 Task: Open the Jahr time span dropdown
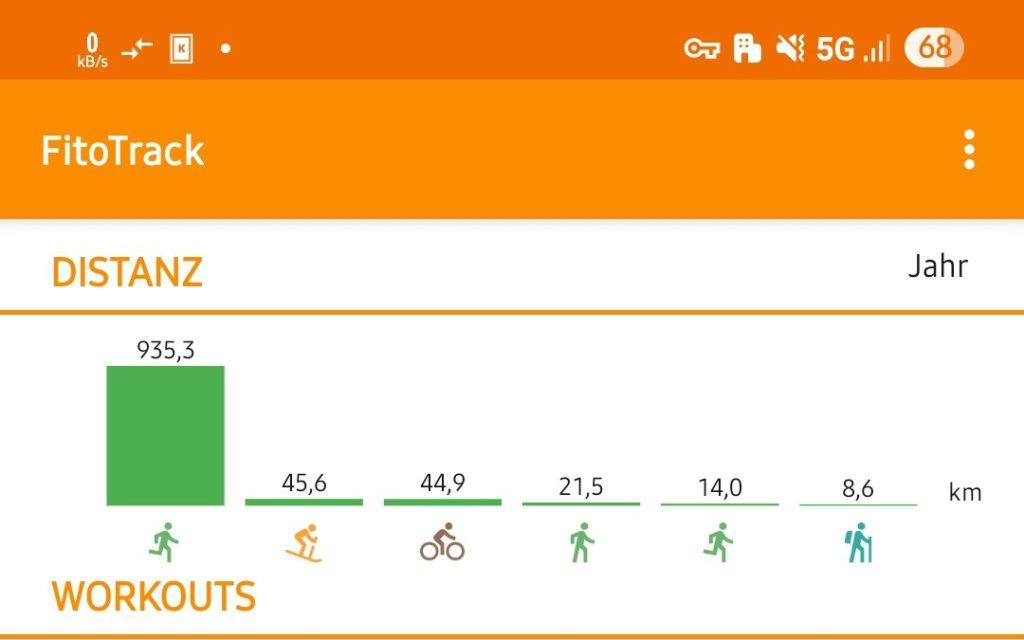click(x=937, y=267)
